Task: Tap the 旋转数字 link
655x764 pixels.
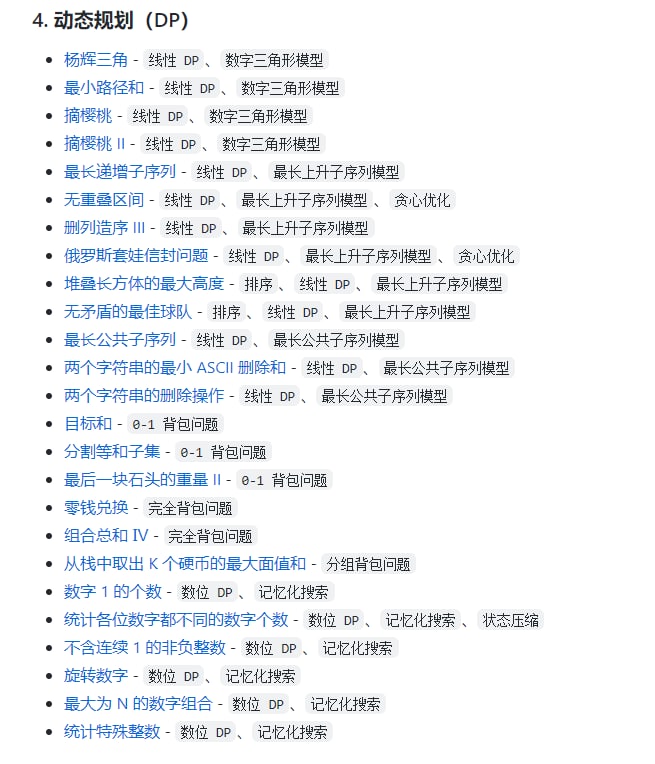Action: coord(96,676)
